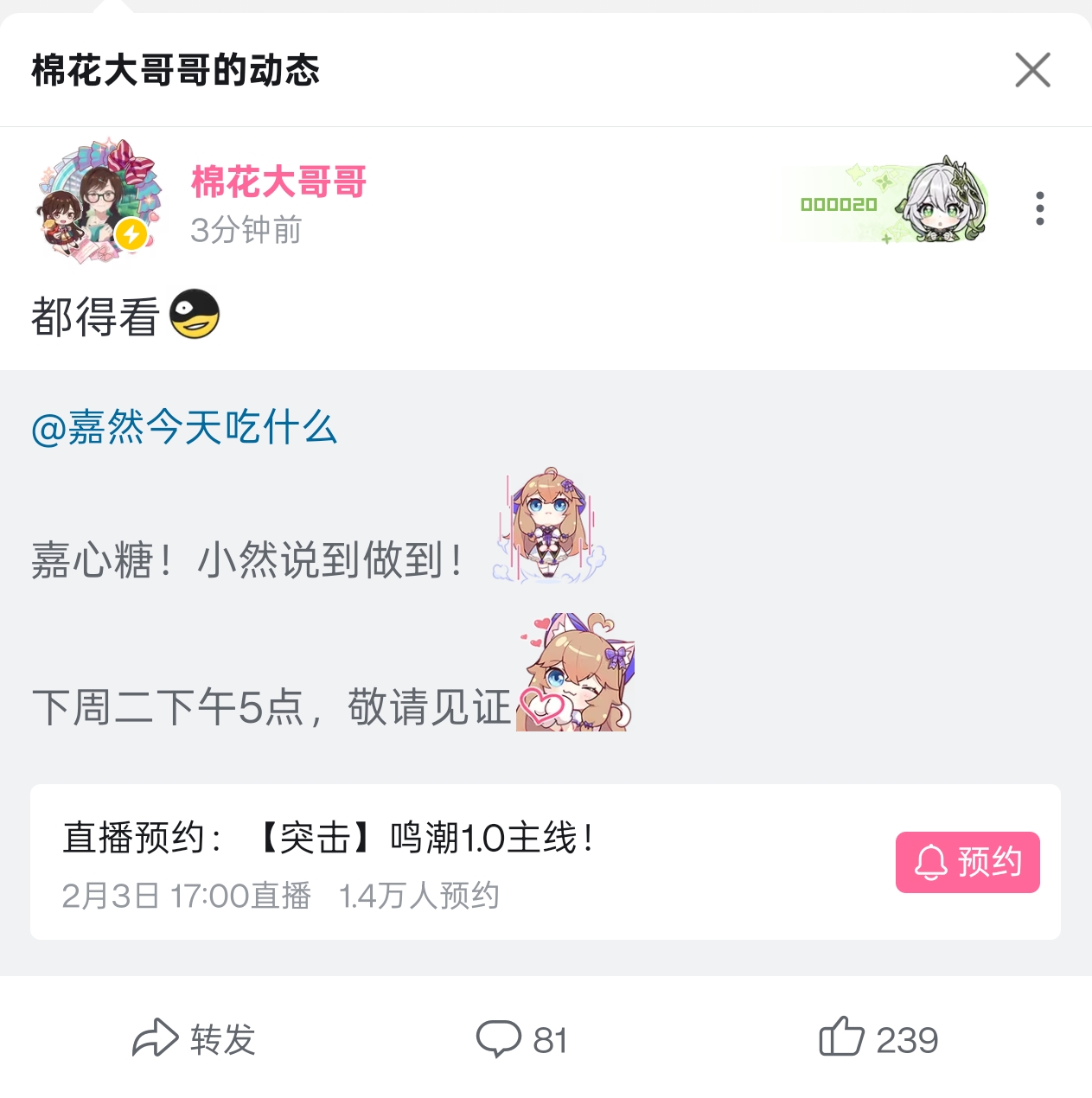Like the post with 239 likes
The width and height of the screenshot is (1092, 1098).
(x=878, y=1037)
